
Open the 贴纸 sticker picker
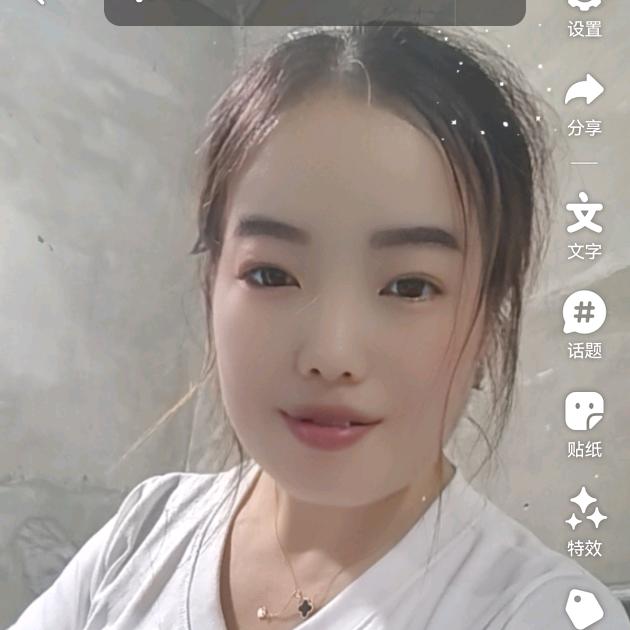(x=585, y=411)
